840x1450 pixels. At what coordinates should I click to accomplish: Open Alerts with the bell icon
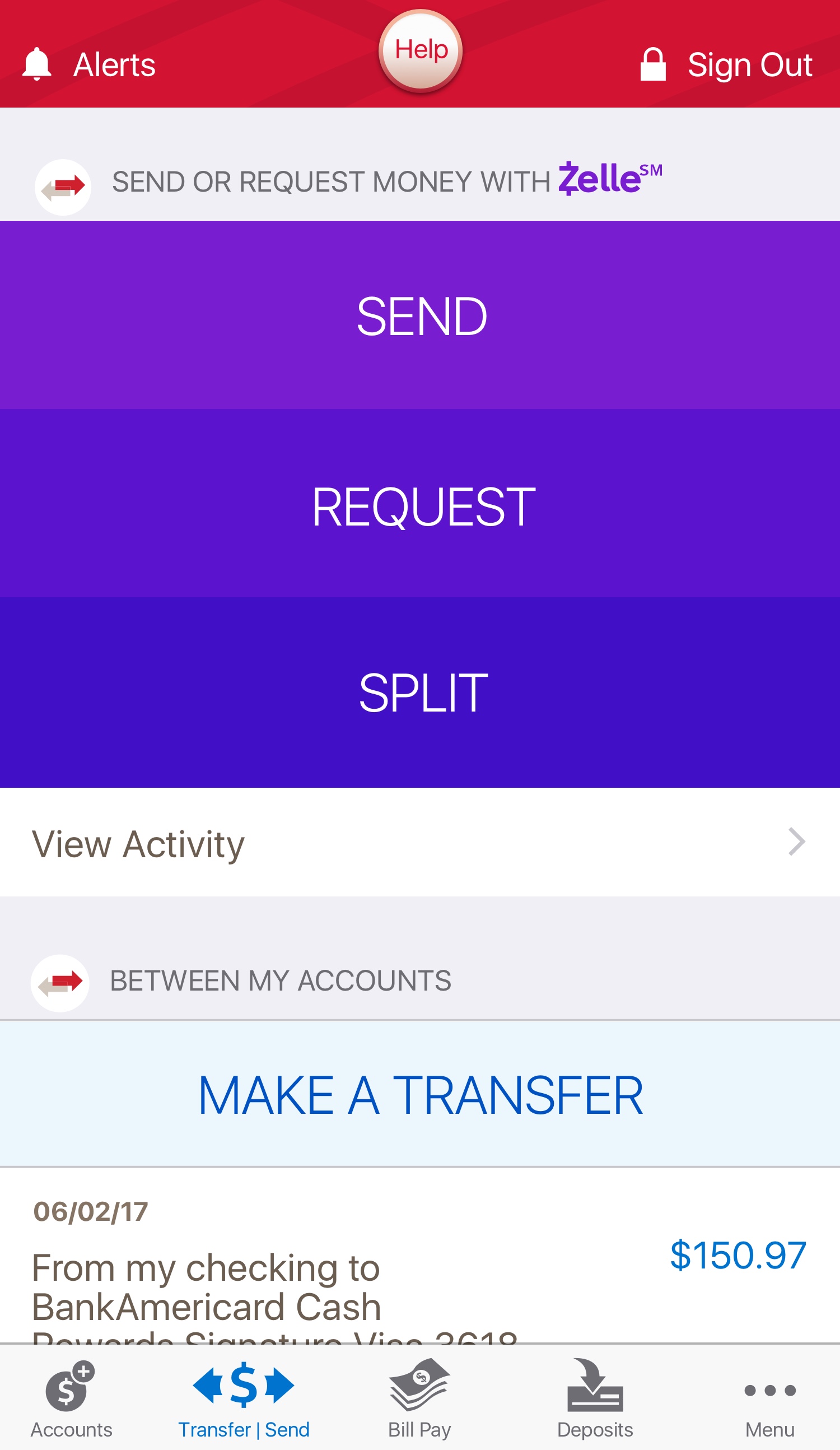pos(89,64)
